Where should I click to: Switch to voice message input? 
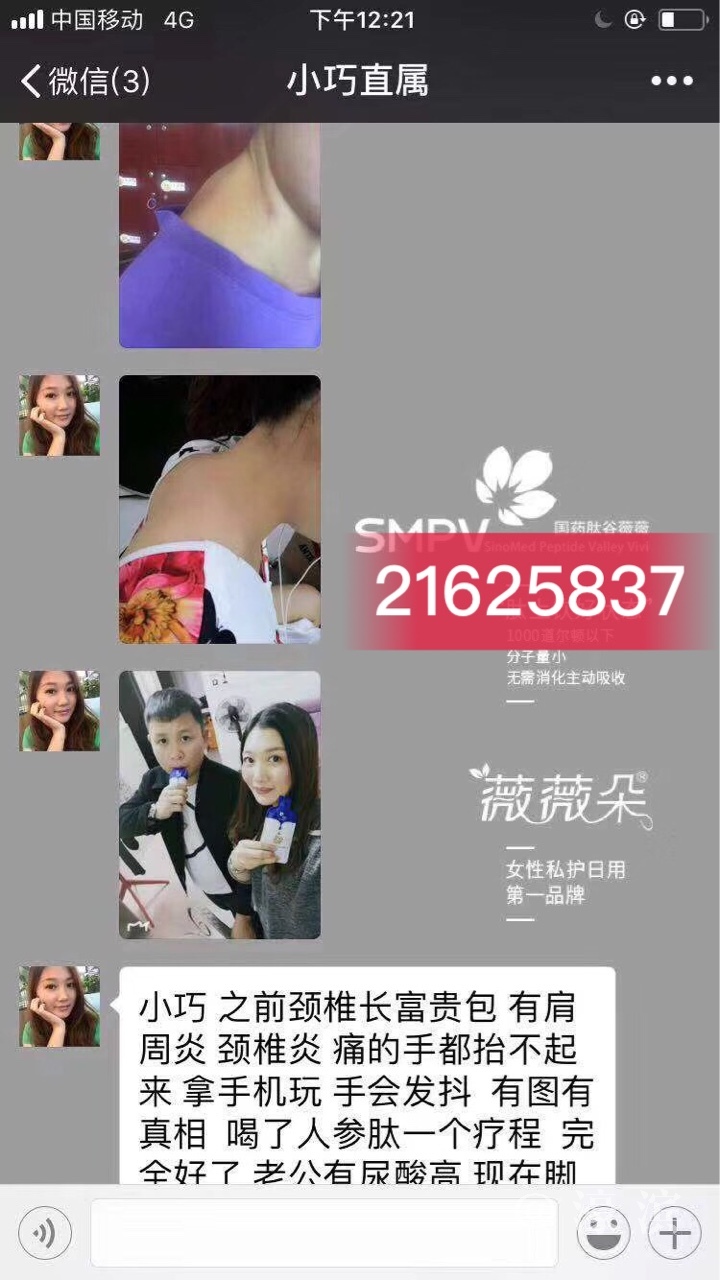point(45,1233)
